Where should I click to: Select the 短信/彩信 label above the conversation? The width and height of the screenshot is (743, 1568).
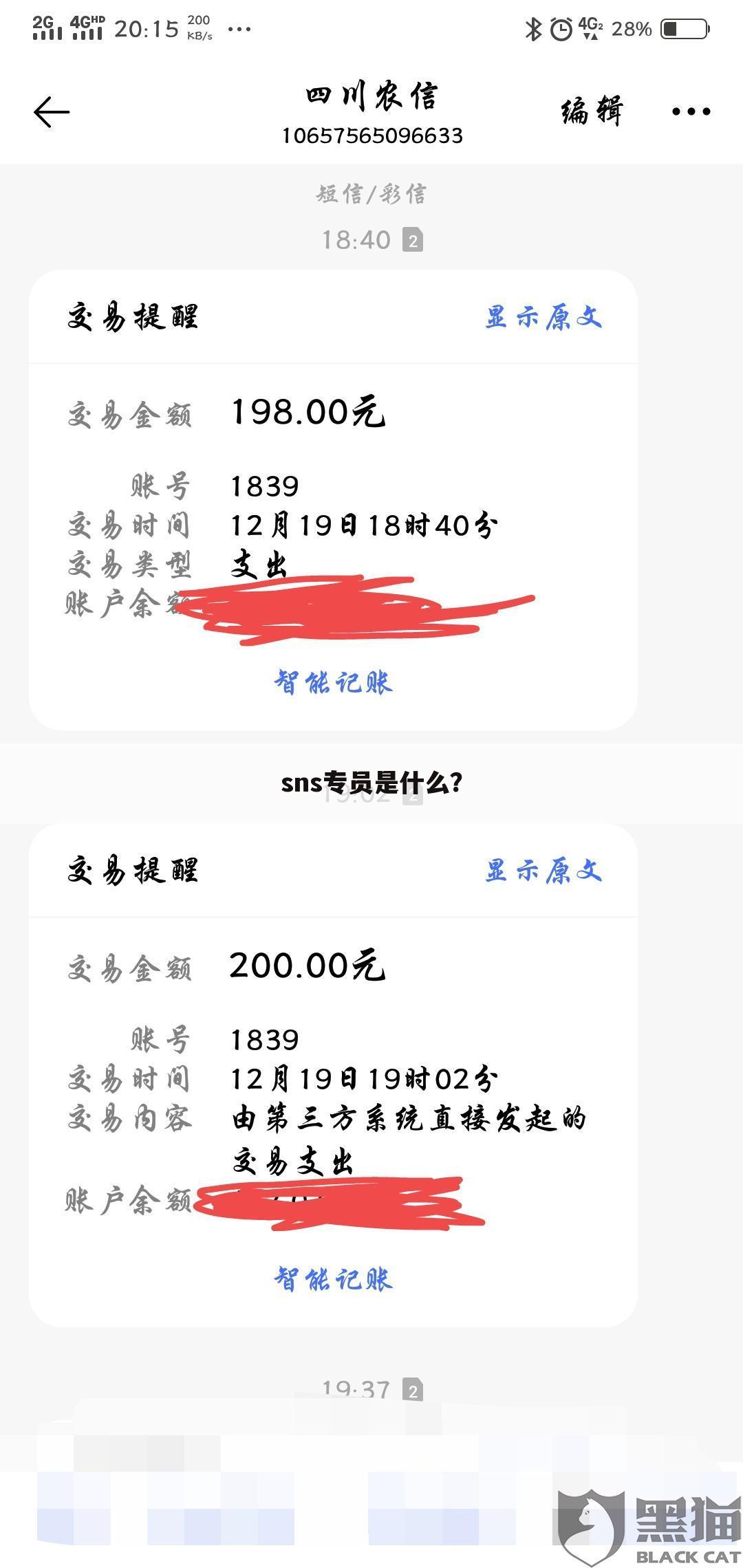tap(370, 195)
